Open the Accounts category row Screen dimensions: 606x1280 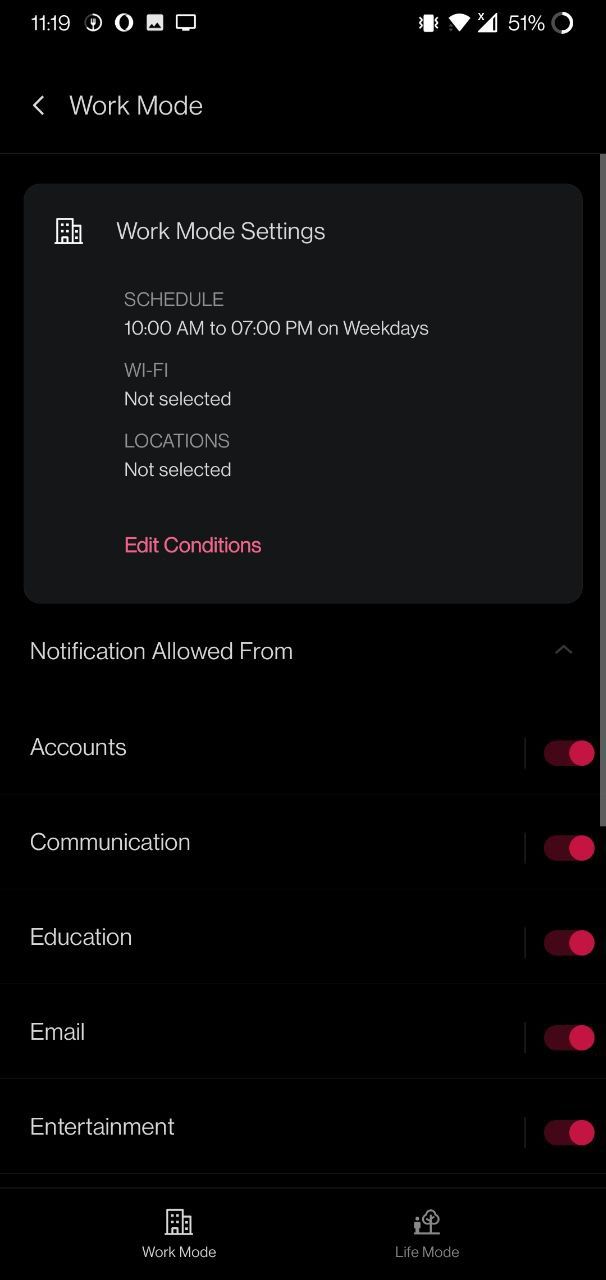pyautogui.click(x=78, y=748)
